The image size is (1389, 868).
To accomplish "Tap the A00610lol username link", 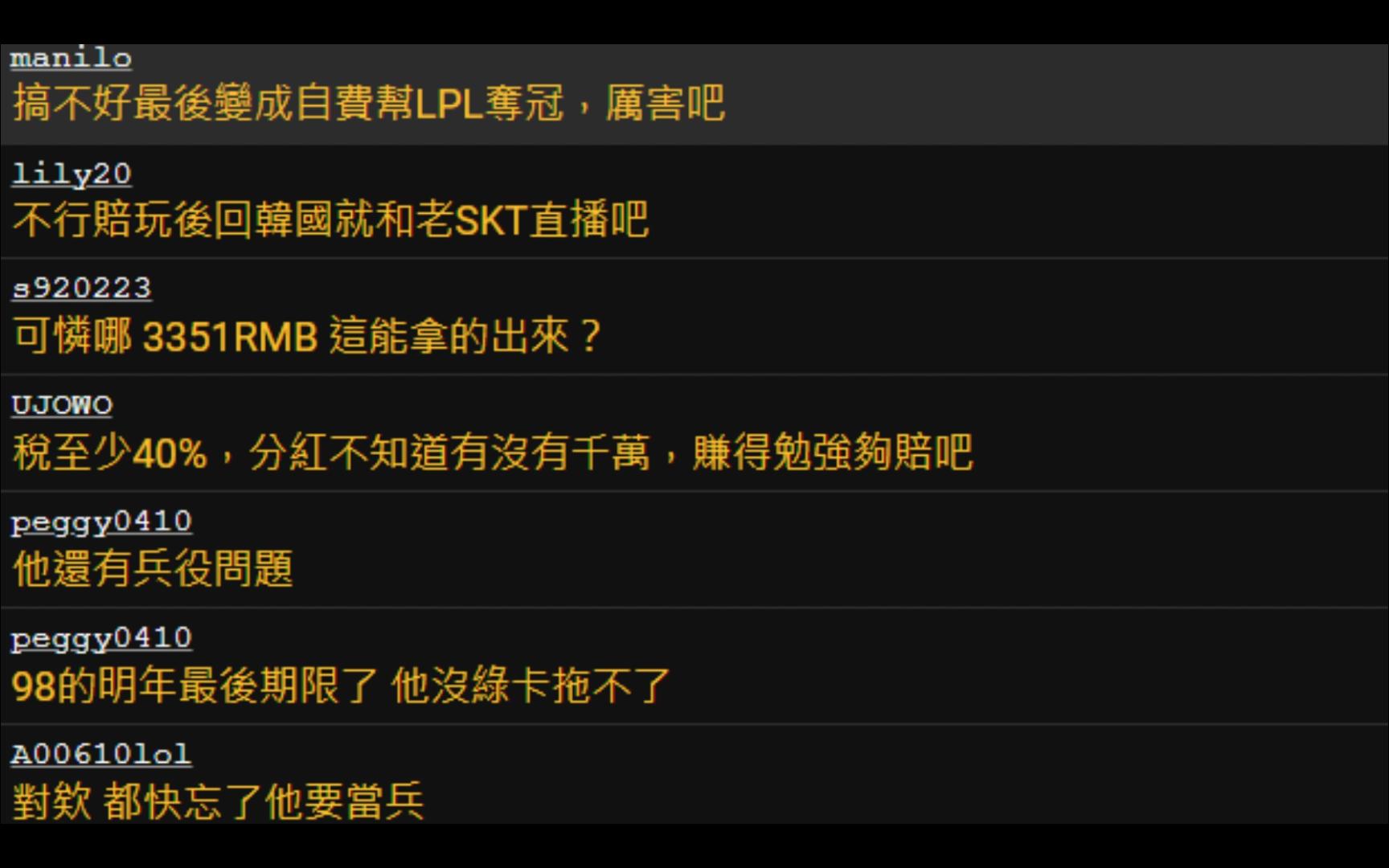I will (101, 754).
